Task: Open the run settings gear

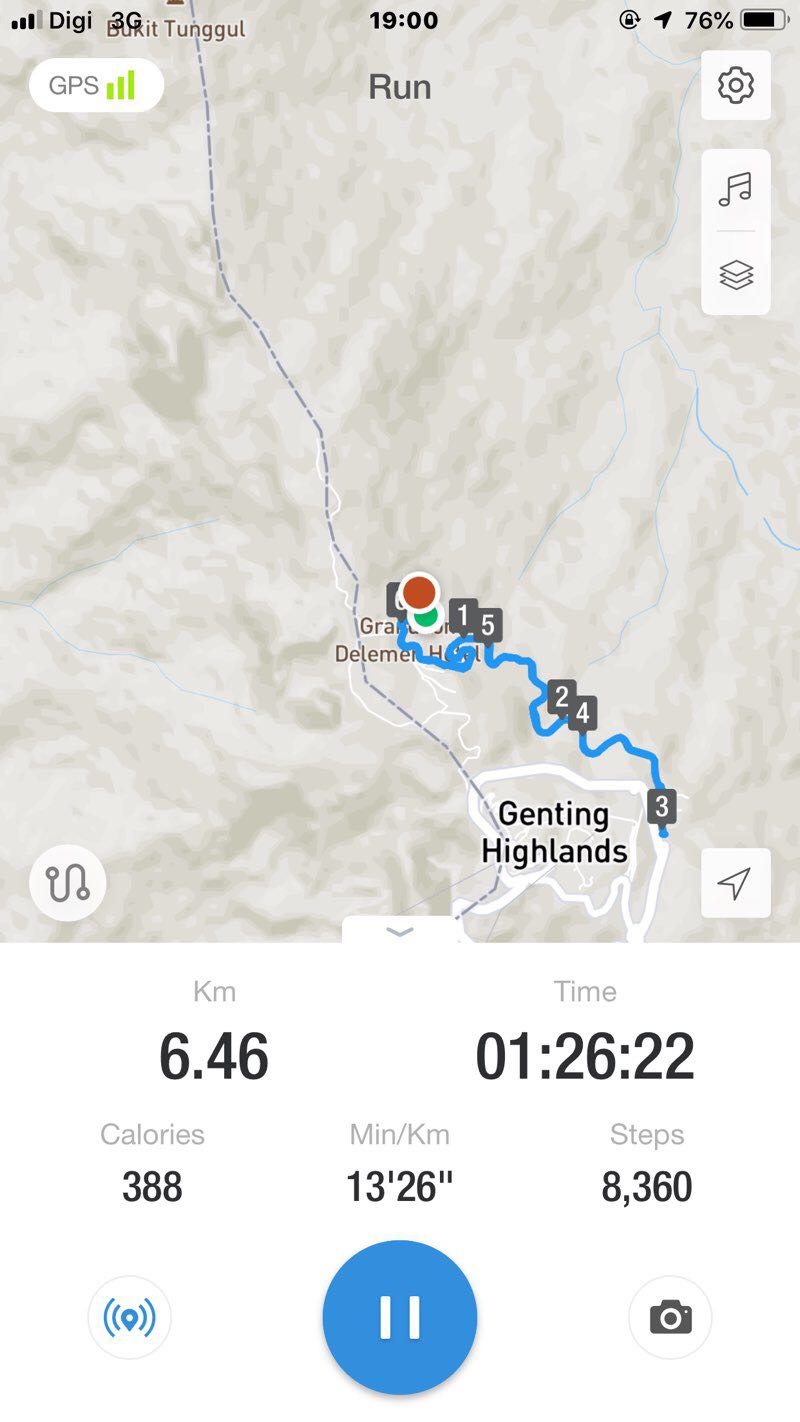Action: [x=736, y=86]
